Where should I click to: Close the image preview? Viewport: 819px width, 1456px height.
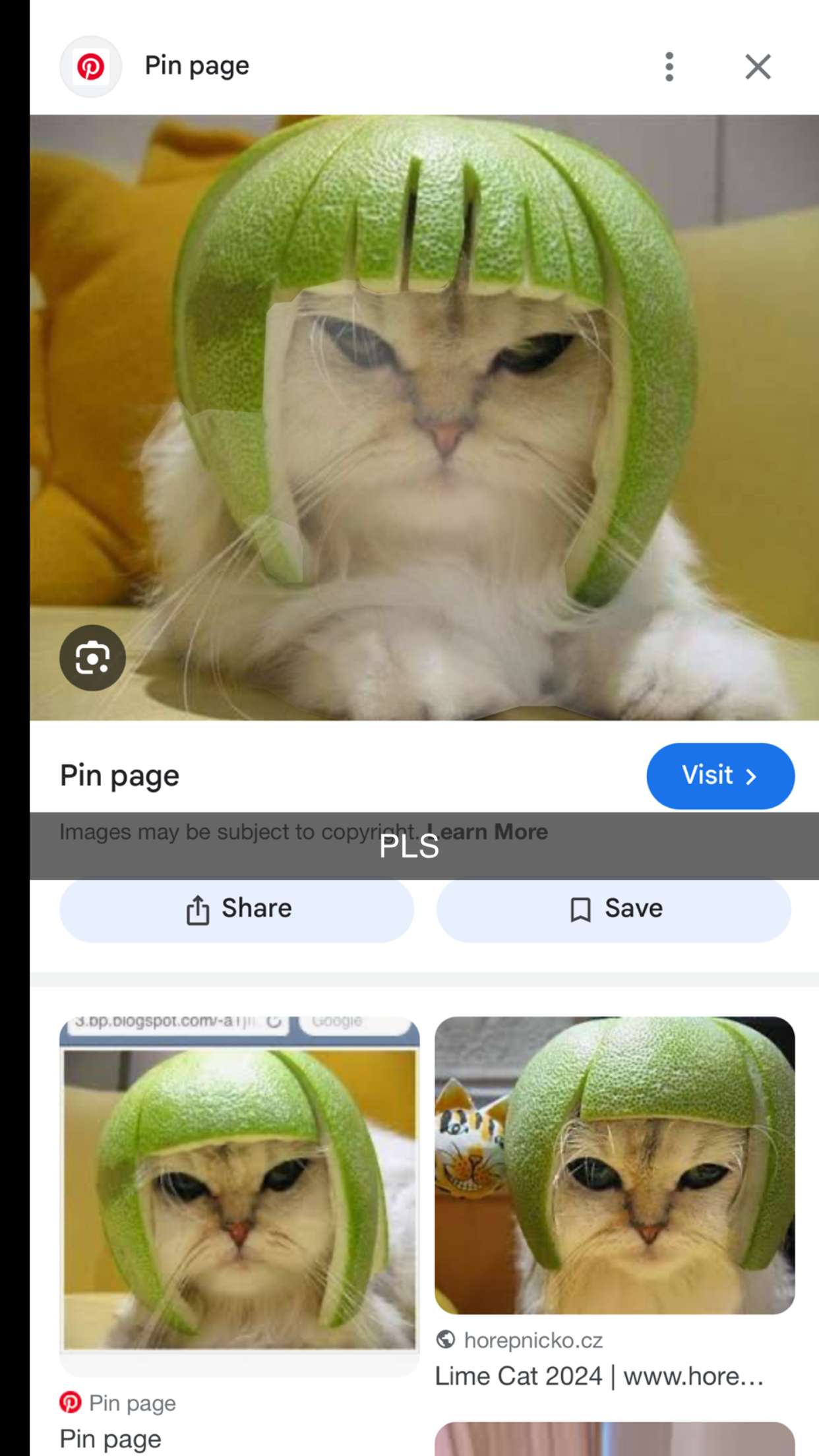(x=758, y=67)
